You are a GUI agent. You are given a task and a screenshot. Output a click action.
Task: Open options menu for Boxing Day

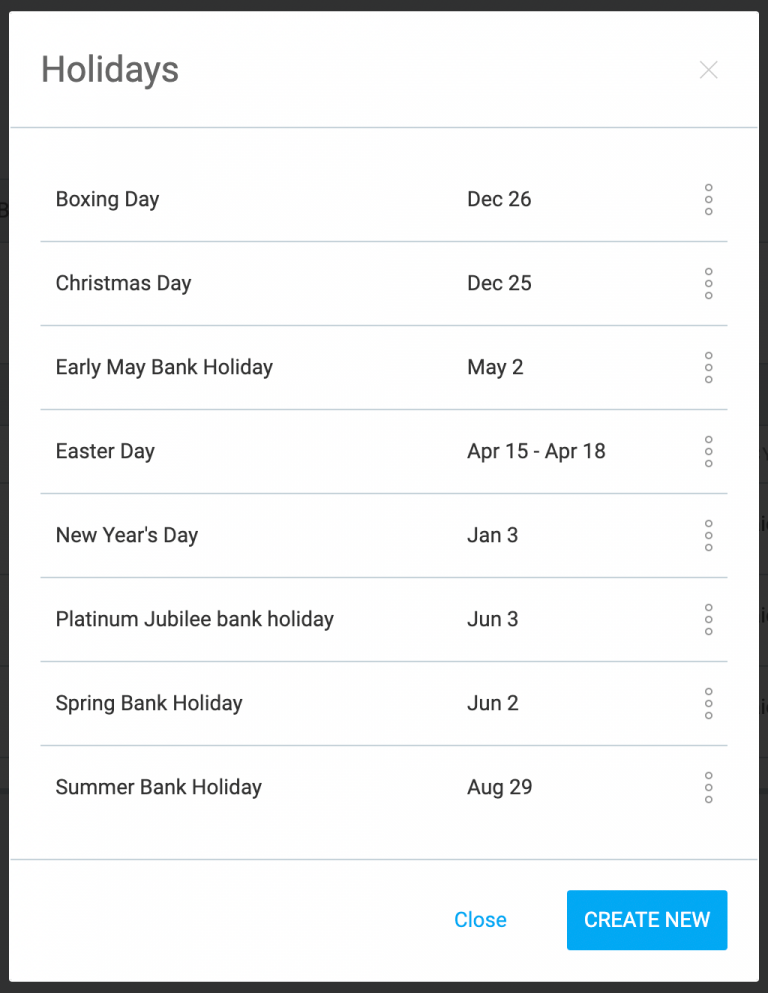[x=708, y=199]
